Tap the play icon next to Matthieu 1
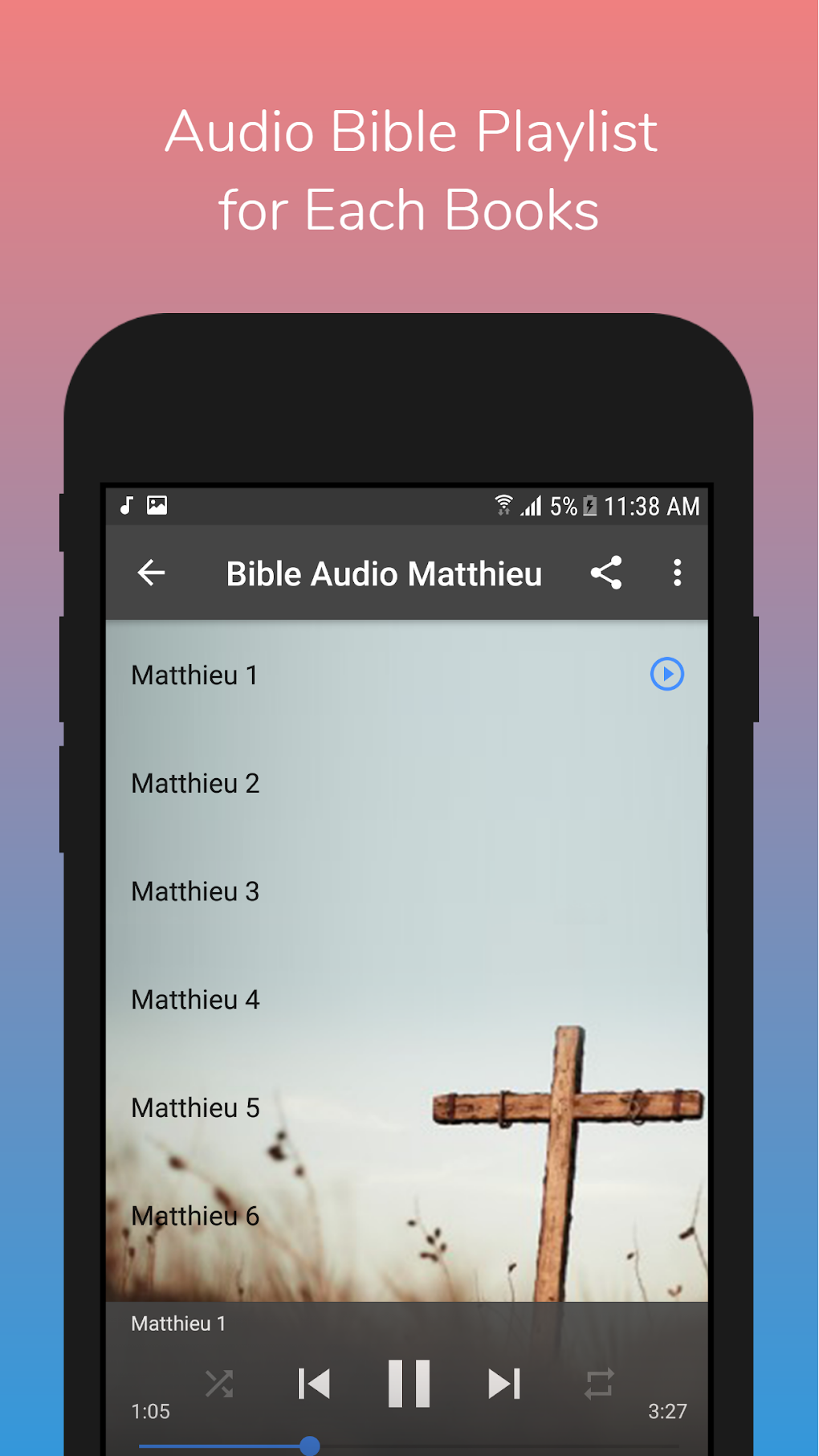Viewport: 819px width, 1456px height. tap(666, 674)
